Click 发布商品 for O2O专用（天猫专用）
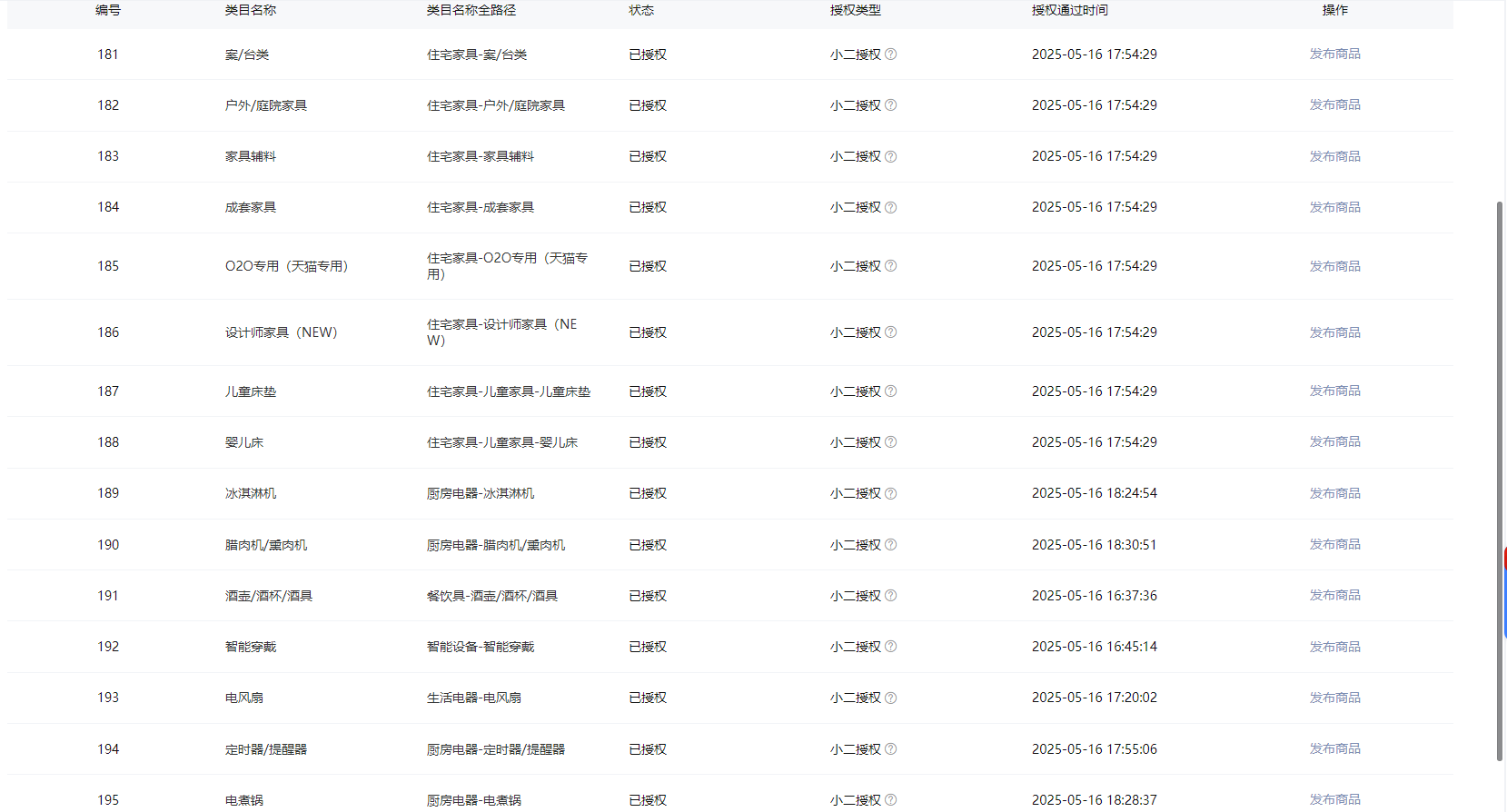The height and width of the screenshot is (812, 1507). [x=1334, y=266]
